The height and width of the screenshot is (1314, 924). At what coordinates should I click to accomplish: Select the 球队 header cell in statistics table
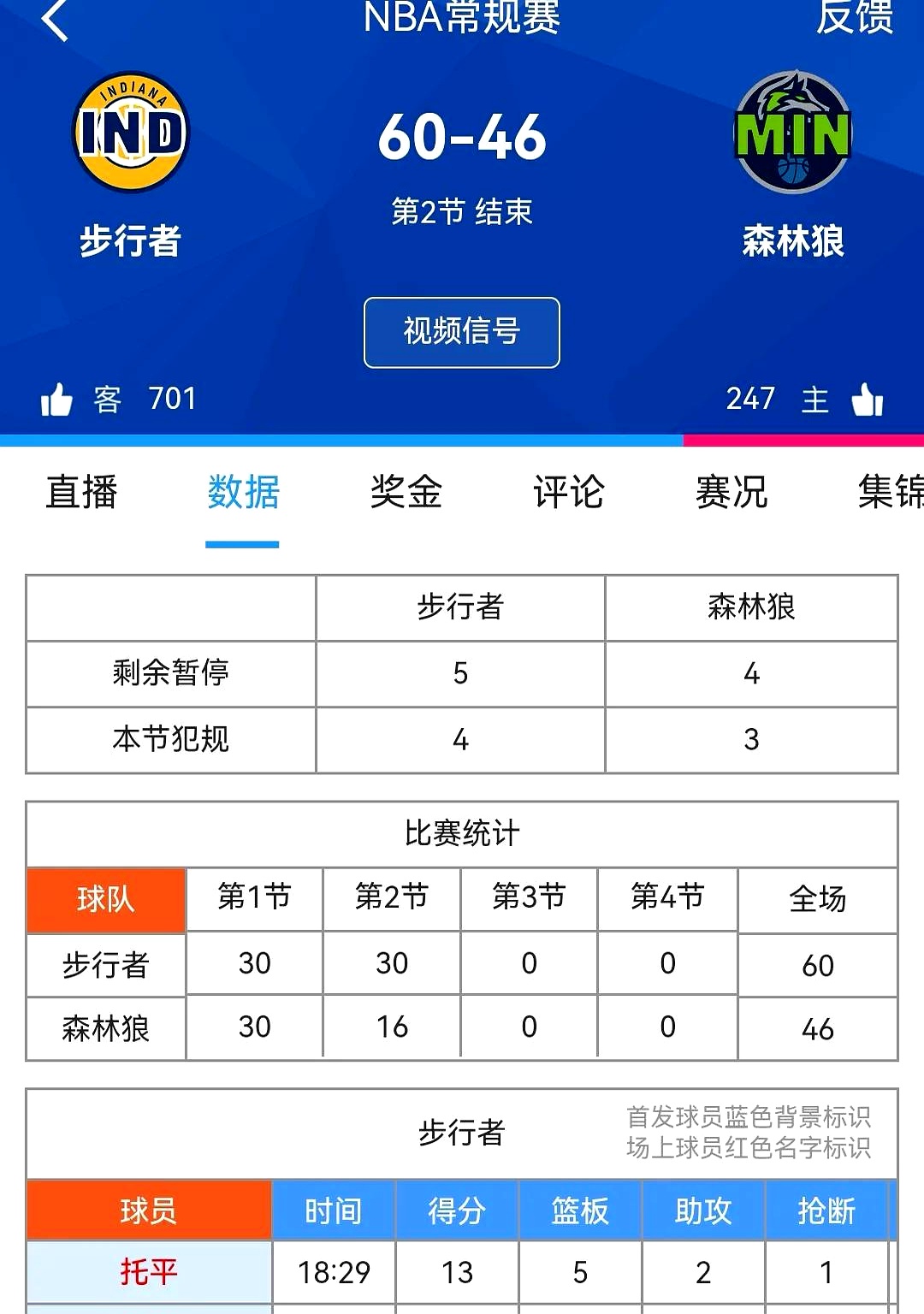tap(104, 899)
